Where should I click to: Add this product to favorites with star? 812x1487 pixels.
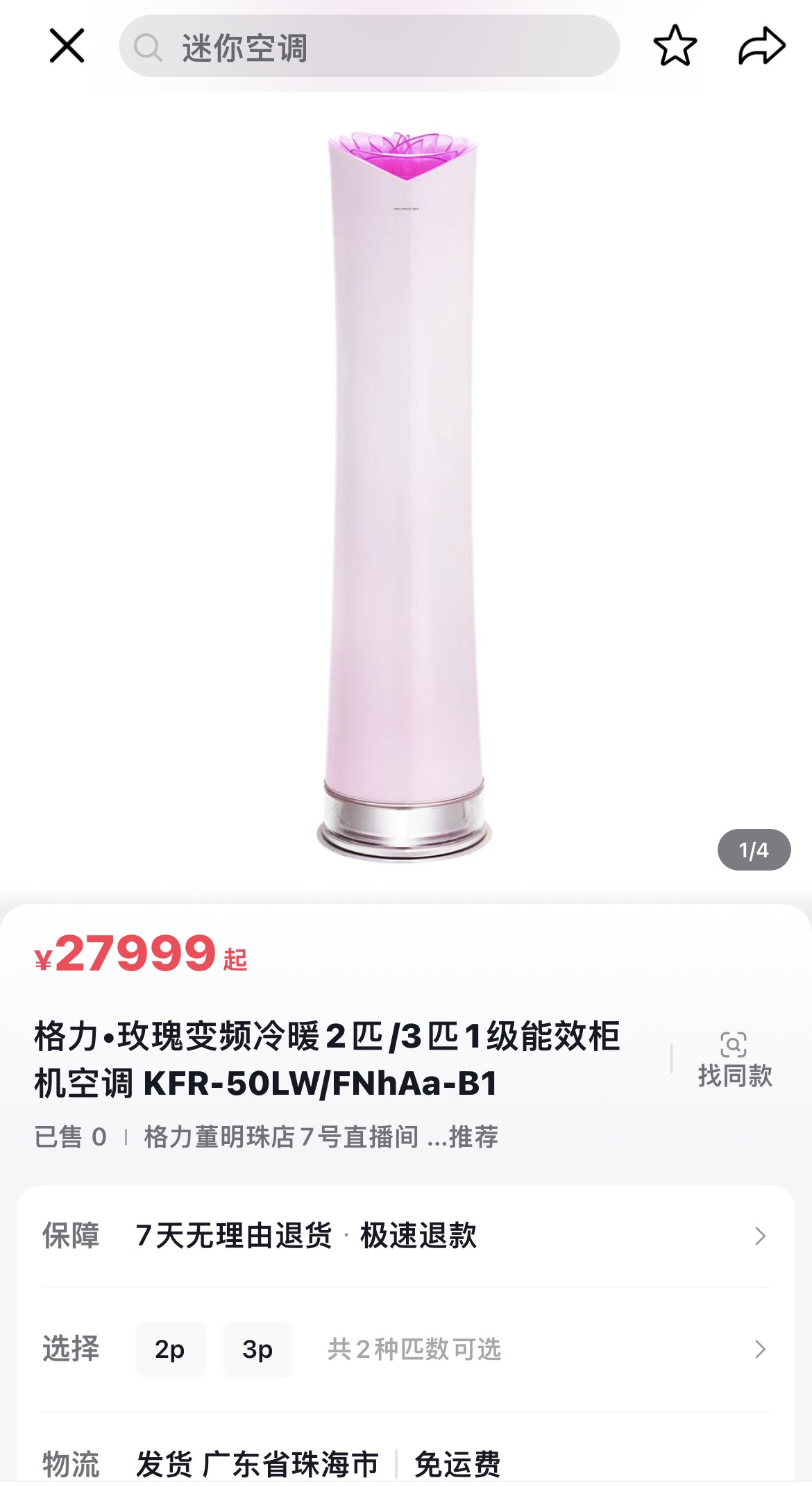pos(675,46)
